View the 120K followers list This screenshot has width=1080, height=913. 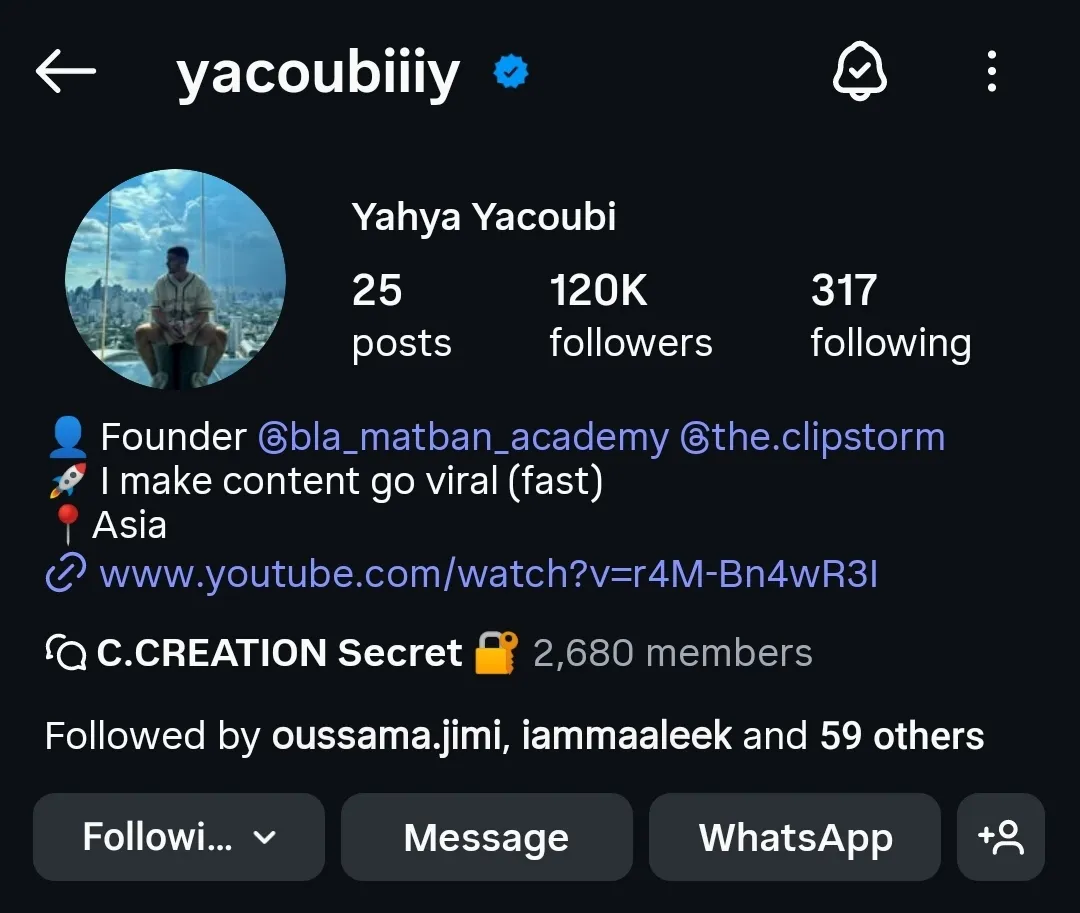630,315
